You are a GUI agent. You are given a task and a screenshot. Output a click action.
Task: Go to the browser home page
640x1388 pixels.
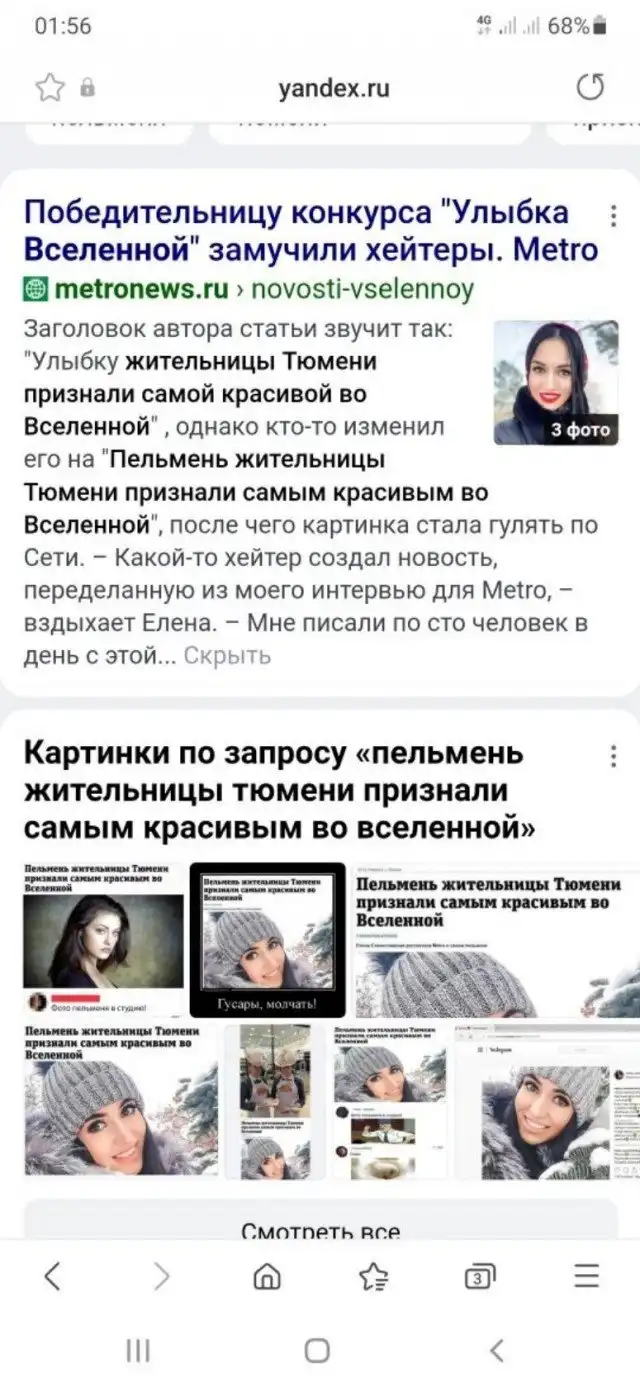(267, 1276)
